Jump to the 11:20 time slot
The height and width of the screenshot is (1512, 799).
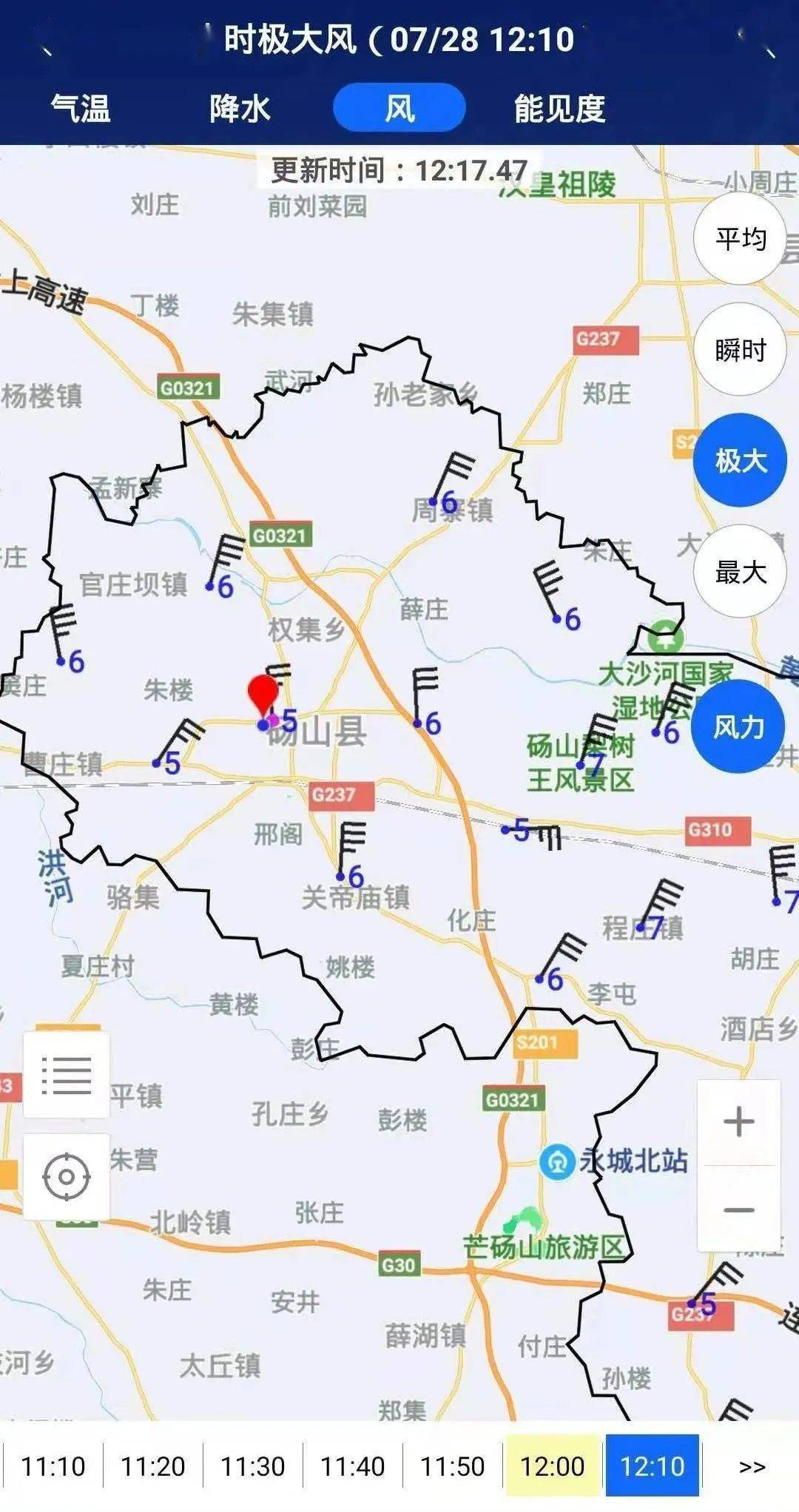[152, 1466]
